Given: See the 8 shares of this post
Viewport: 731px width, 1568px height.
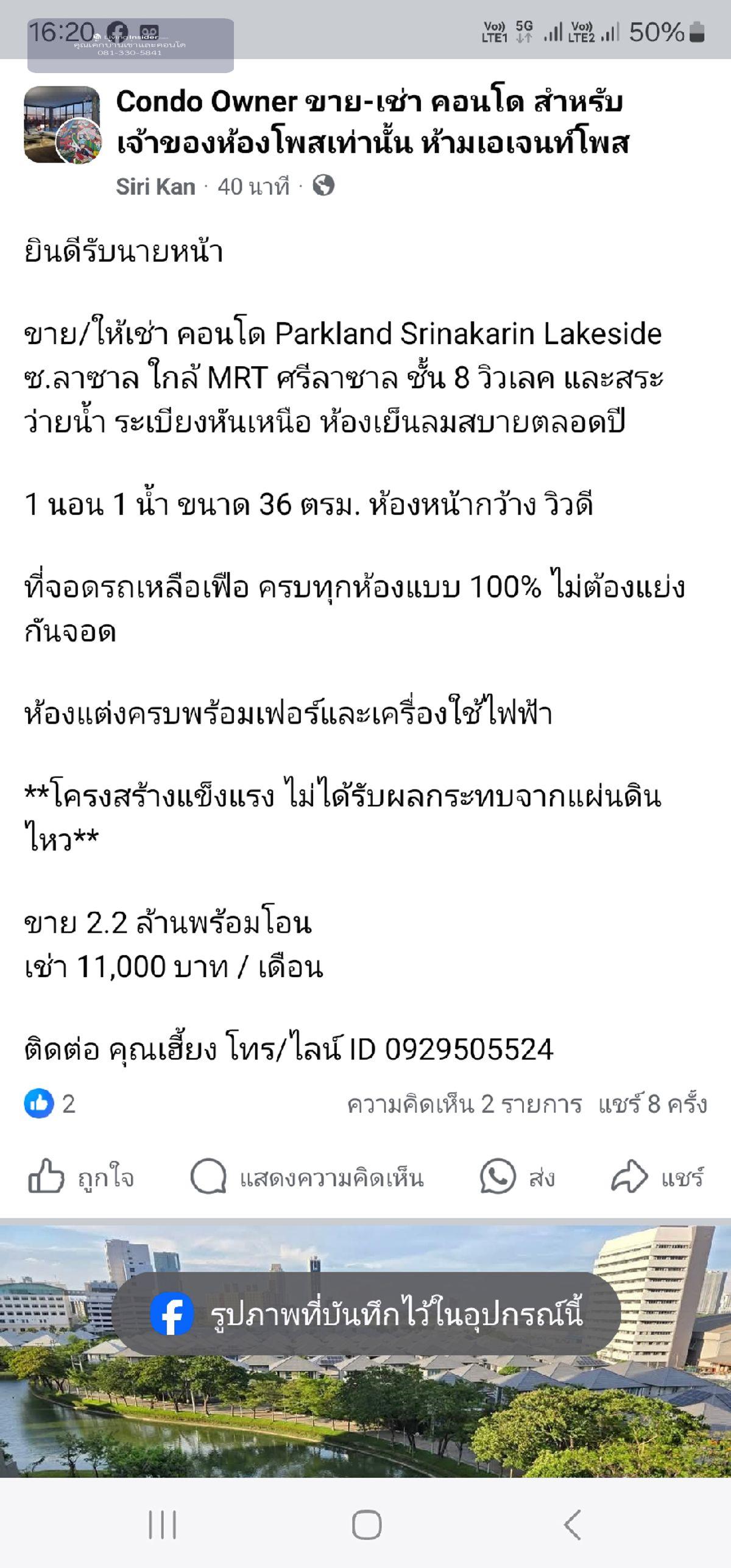Looking at the screenshot, I should tap(652, 1104).
